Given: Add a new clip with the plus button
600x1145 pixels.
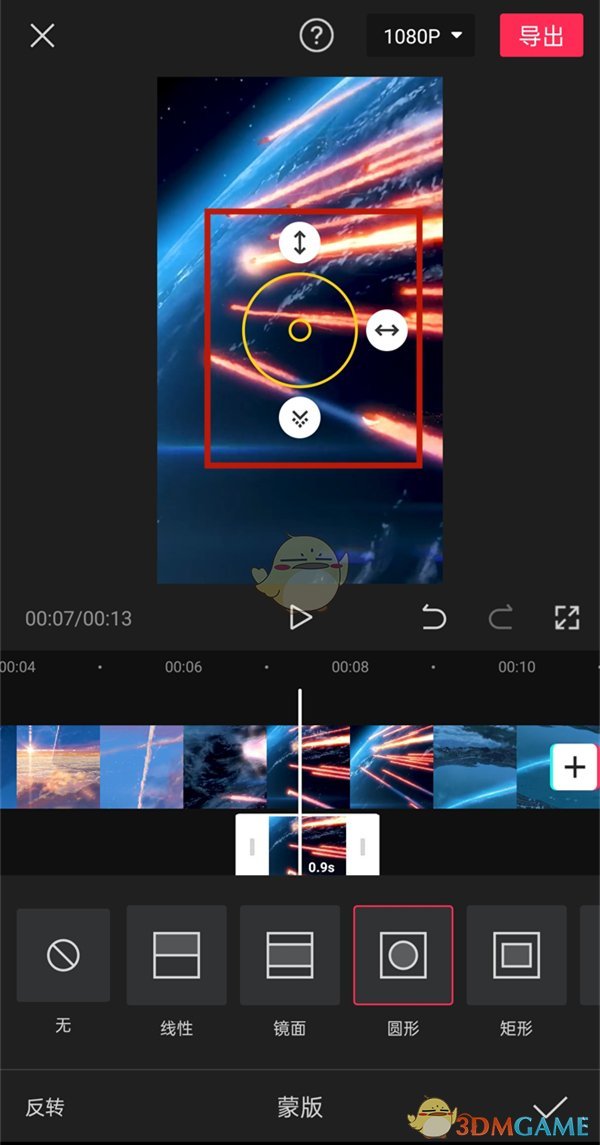Looking at the screenshot, I should [x=574, y=767].
